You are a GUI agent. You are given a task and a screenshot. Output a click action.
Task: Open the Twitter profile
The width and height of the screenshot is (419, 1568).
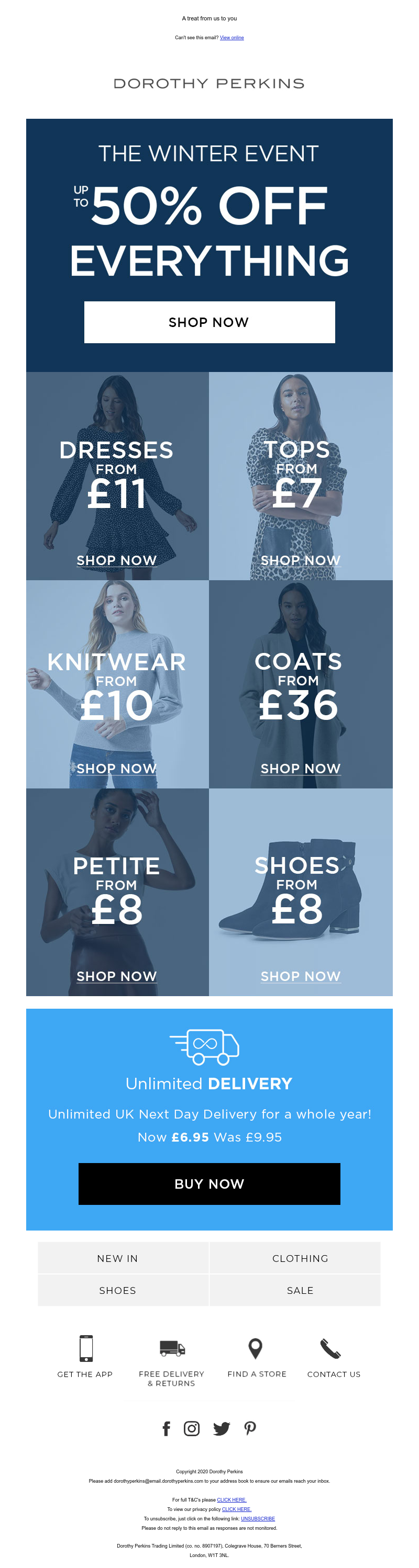(x=222, y=1429)
